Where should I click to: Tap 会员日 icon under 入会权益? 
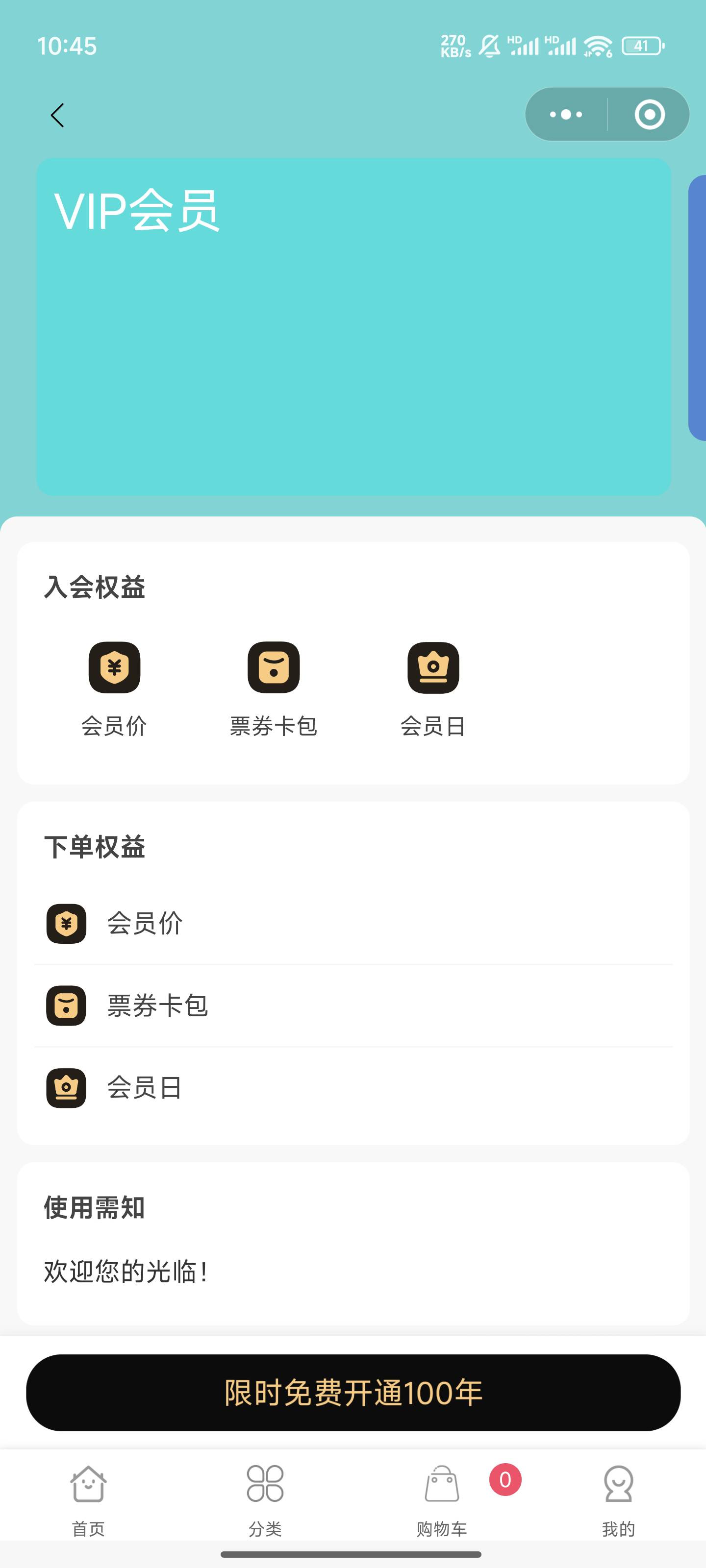tap(433, 668)
